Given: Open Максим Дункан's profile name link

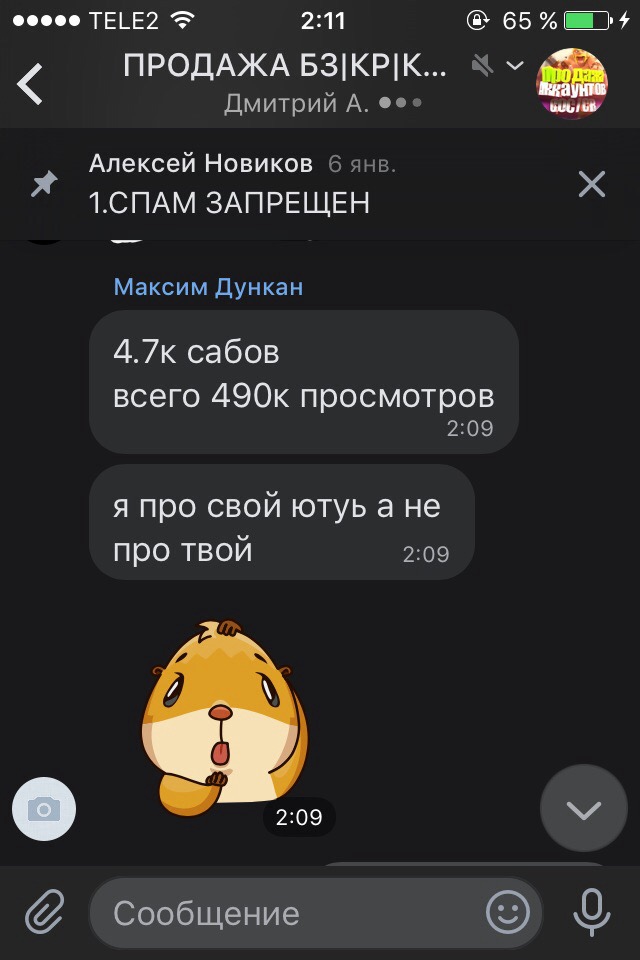Looking at the screenshot, I should tap(208, 287).
